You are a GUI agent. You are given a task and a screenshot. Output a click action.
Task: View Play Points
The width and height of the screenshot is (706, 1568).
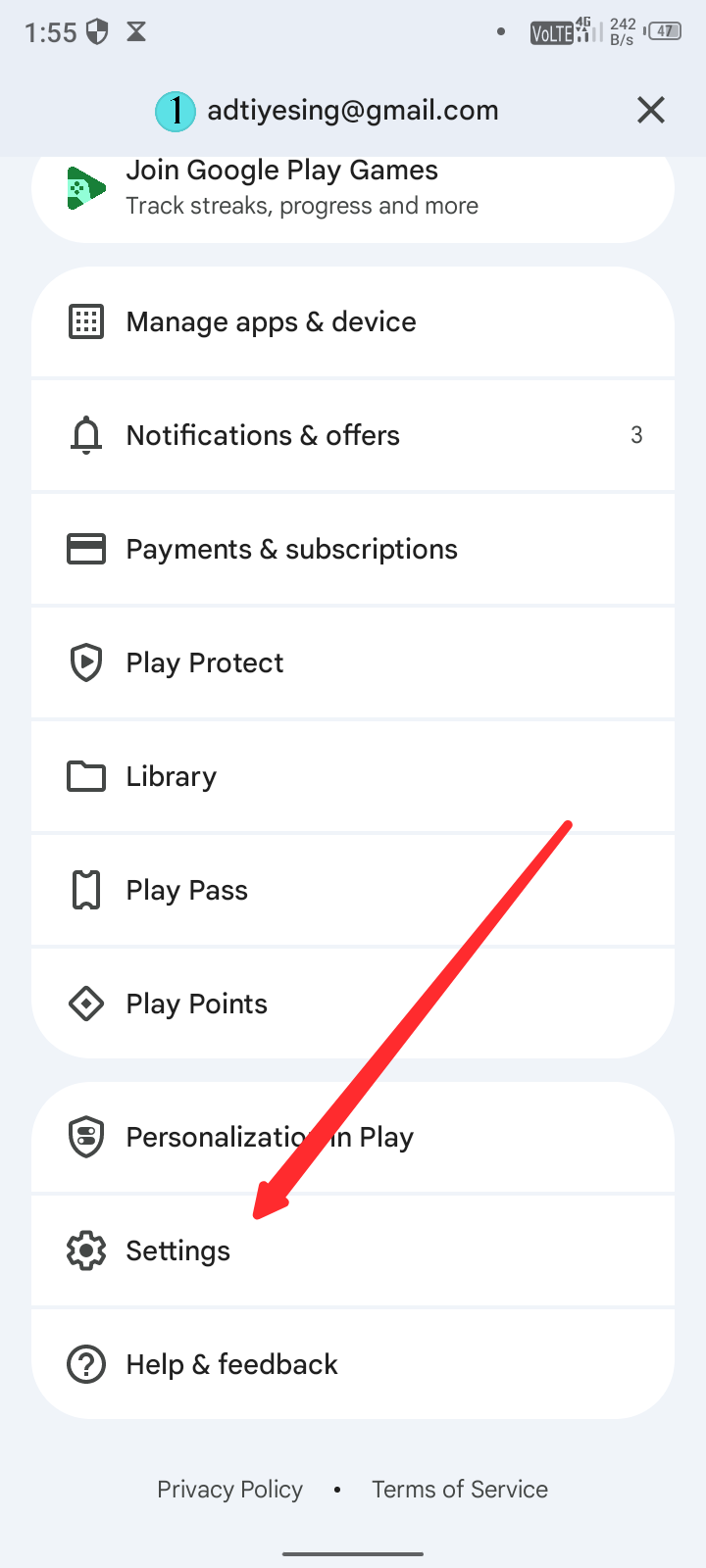(x=353, y=1004)
